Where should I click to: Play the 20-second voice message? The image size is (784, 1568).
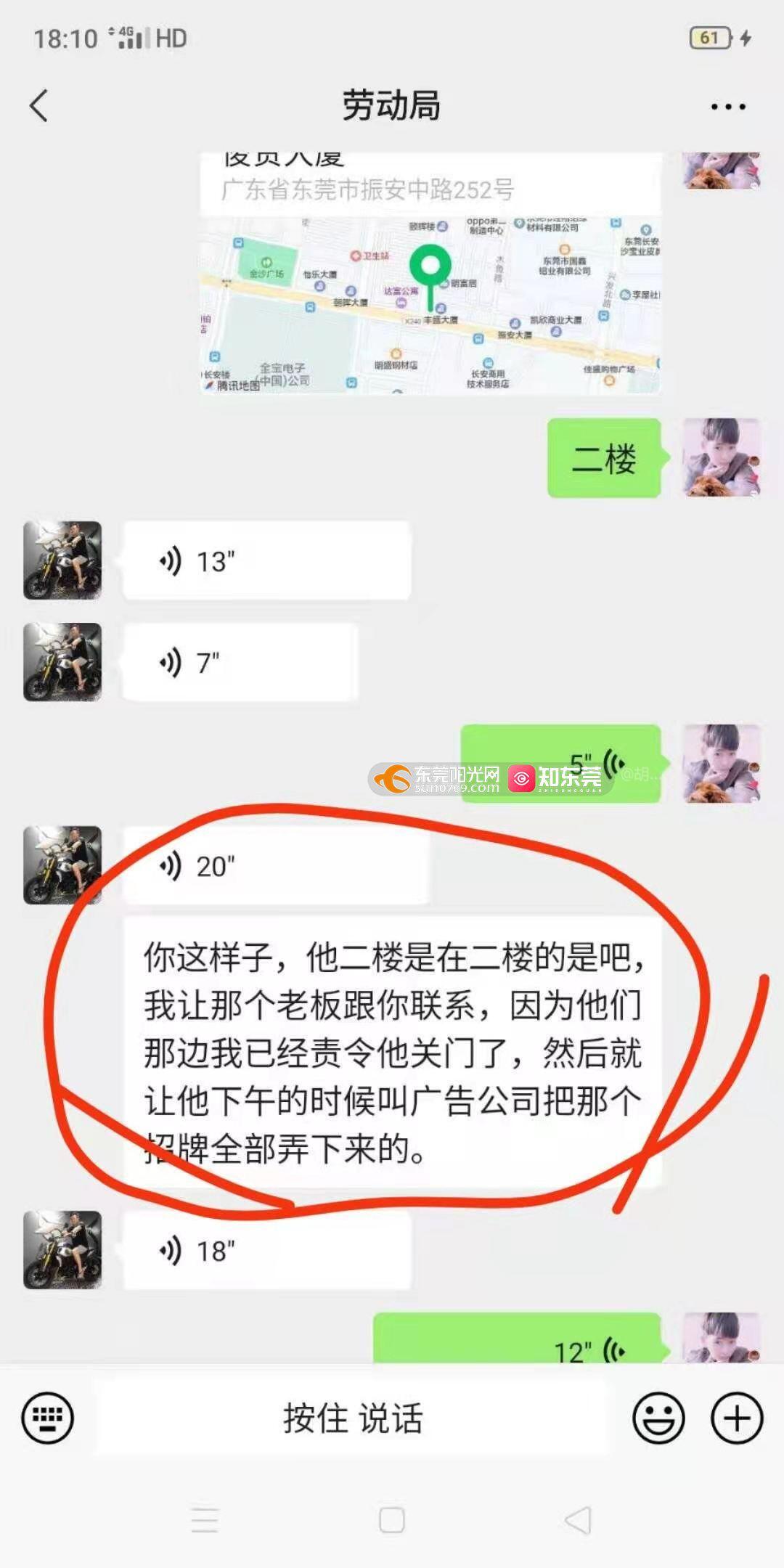point(276,866)
